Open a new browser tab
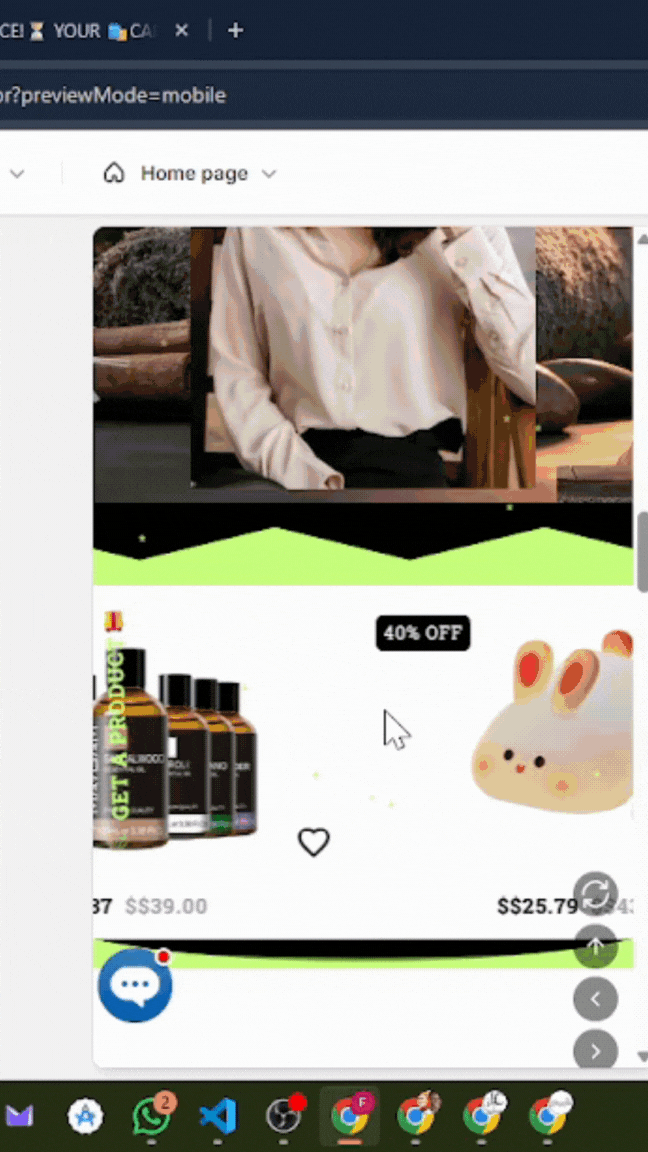This screenshot has height=1152, width=648. click(235, 31)
